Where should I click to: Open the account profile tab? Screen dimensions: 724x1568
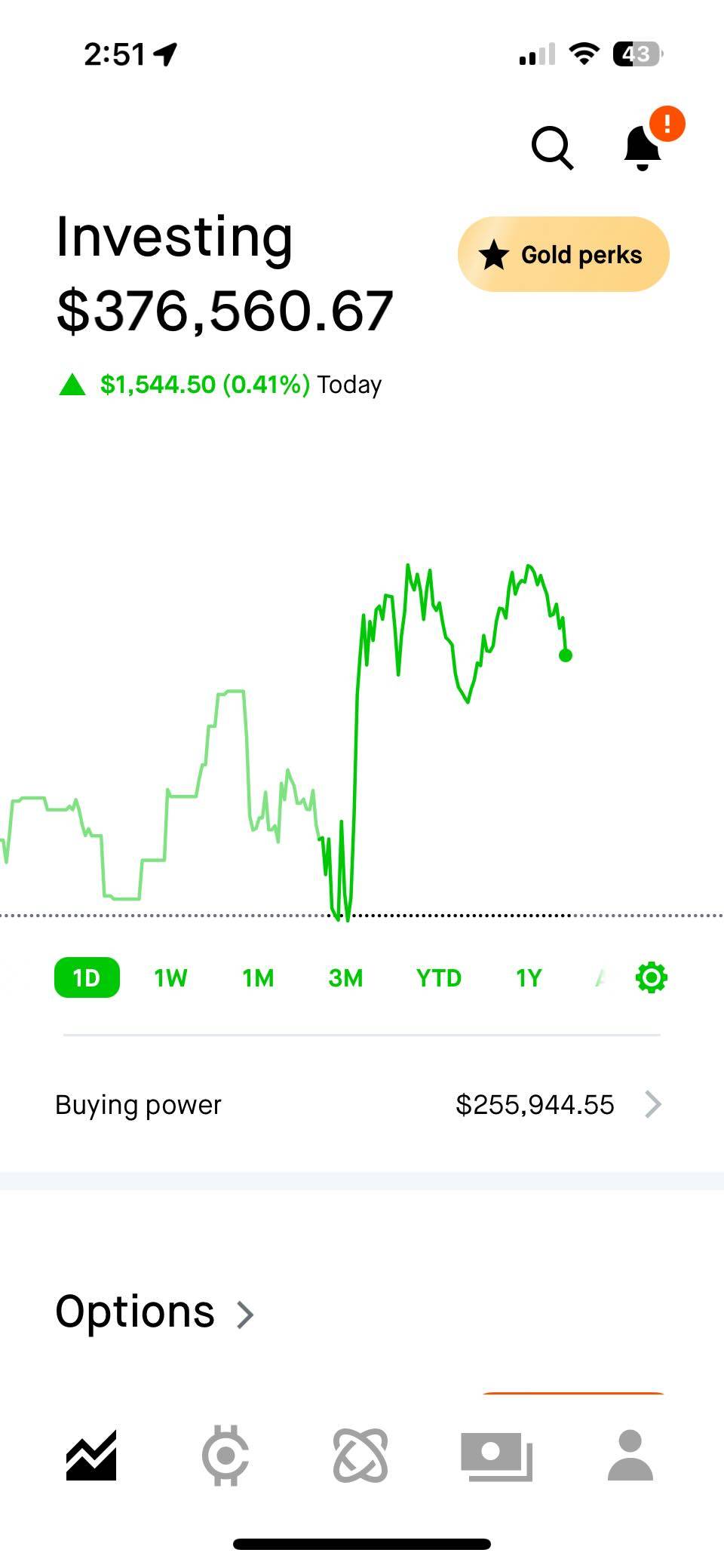point(630,1455)
